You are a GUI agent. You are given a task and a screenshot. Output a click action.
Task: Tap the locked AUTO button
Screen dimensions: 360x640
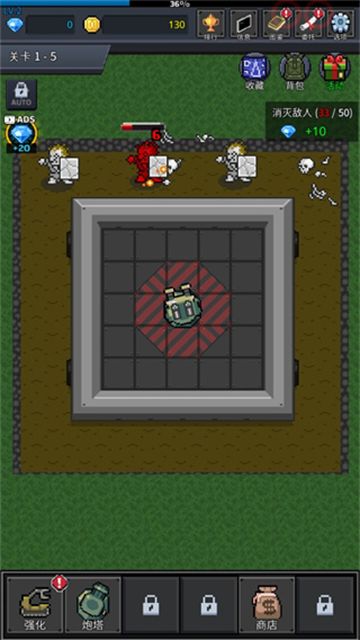[21, 94]
